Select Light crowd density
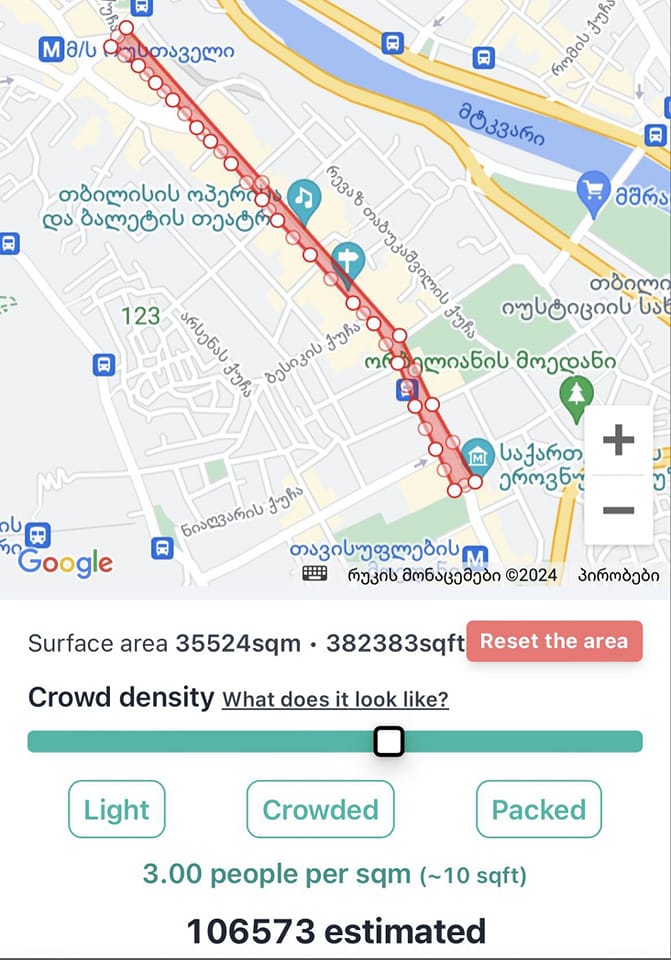The height and width of the screenshot is (960, 671). (x=116, y=809)
